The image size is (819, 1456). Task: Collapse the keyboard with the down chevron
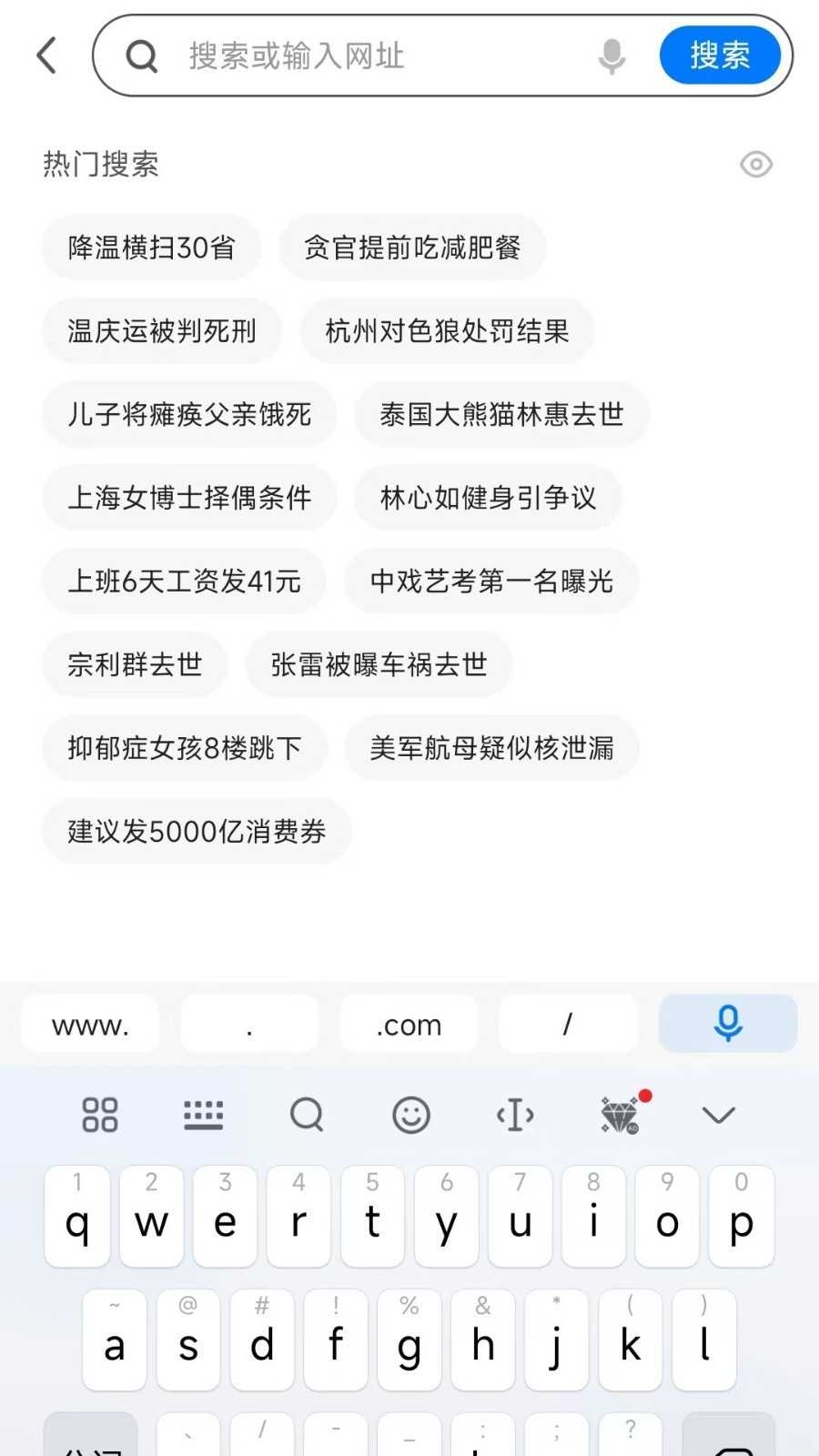coord(718,1115)
